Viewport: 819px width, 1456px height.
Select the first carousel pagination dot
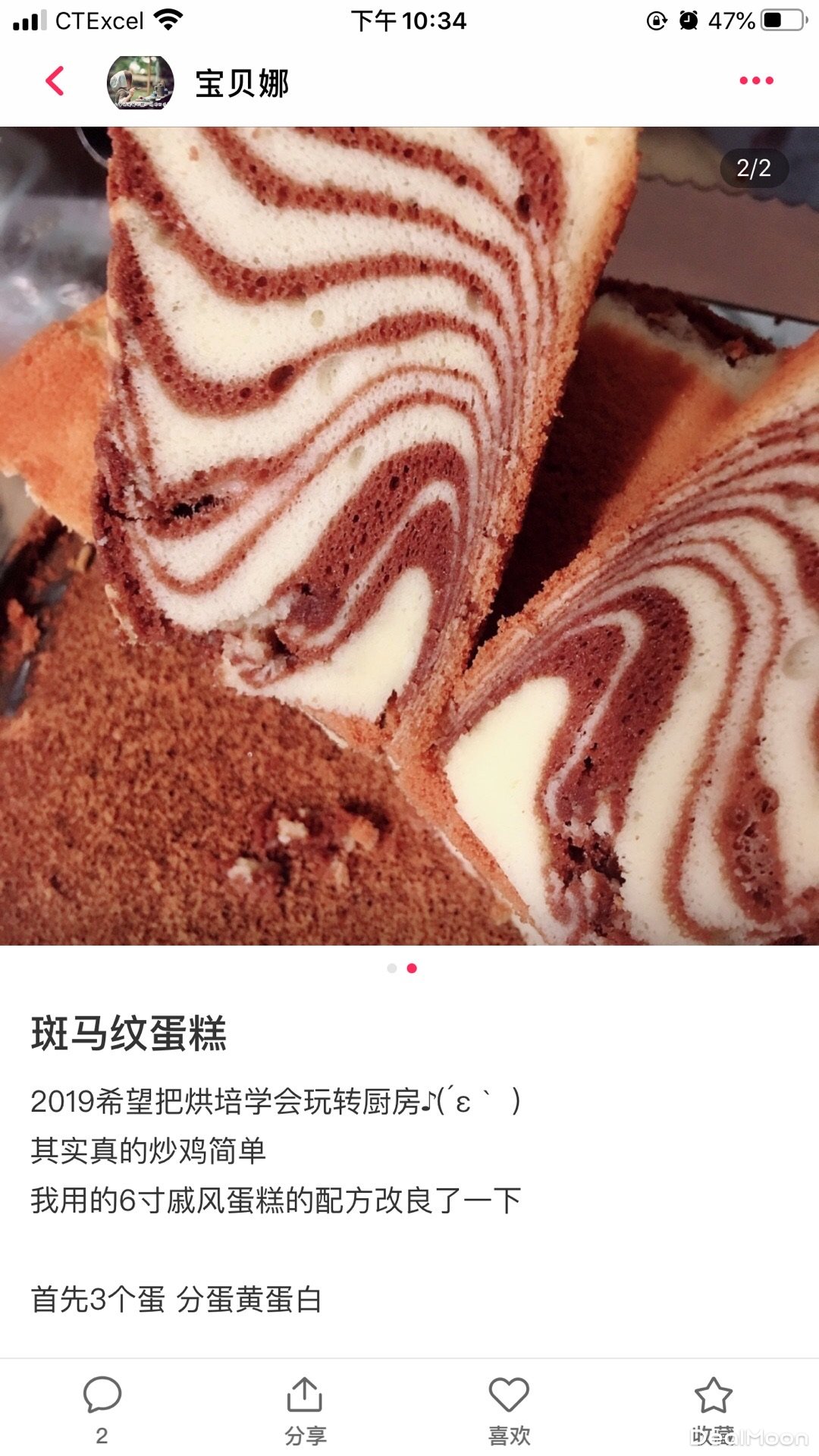click(392, 968)
